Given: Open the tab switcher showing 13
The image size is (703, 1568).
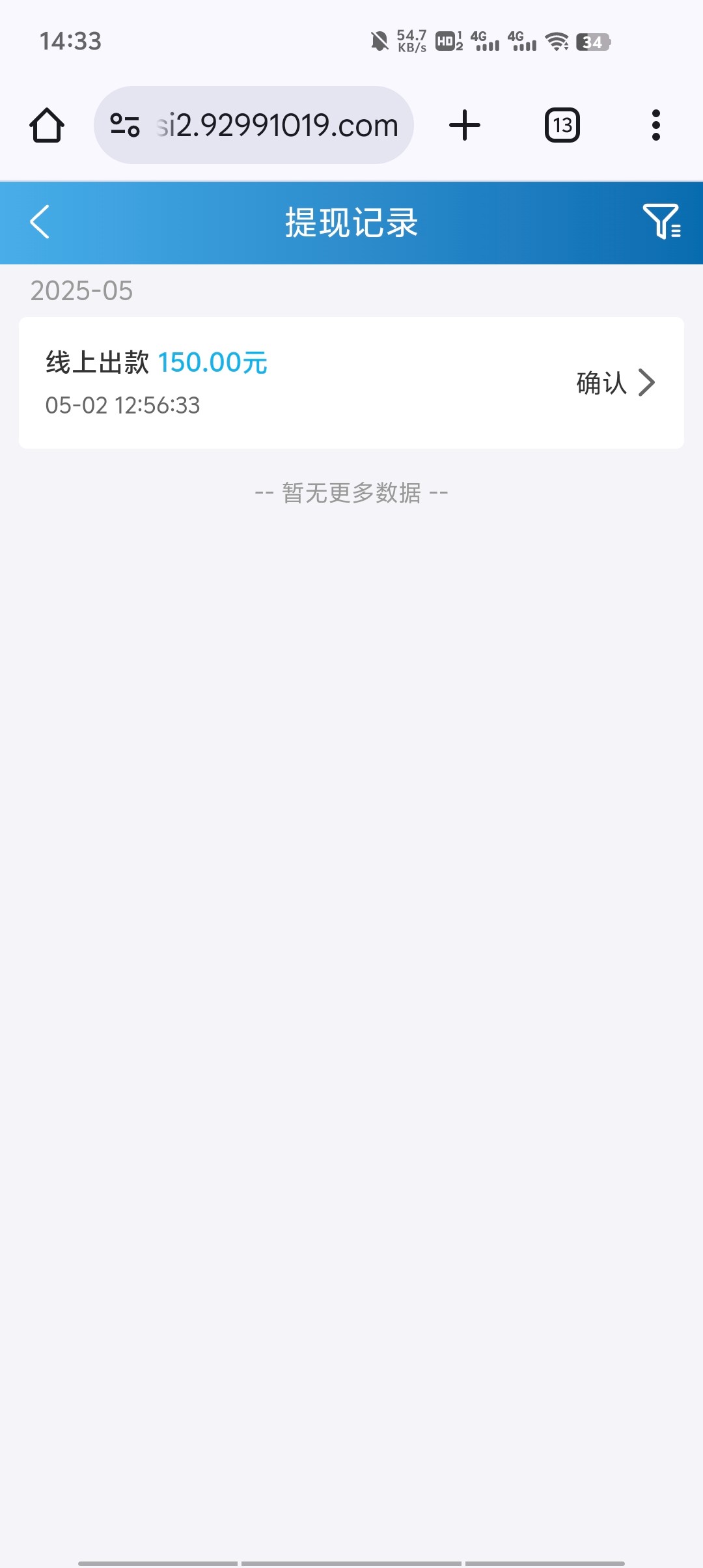Looking at the screenshot, I should [x=562, y=125].
